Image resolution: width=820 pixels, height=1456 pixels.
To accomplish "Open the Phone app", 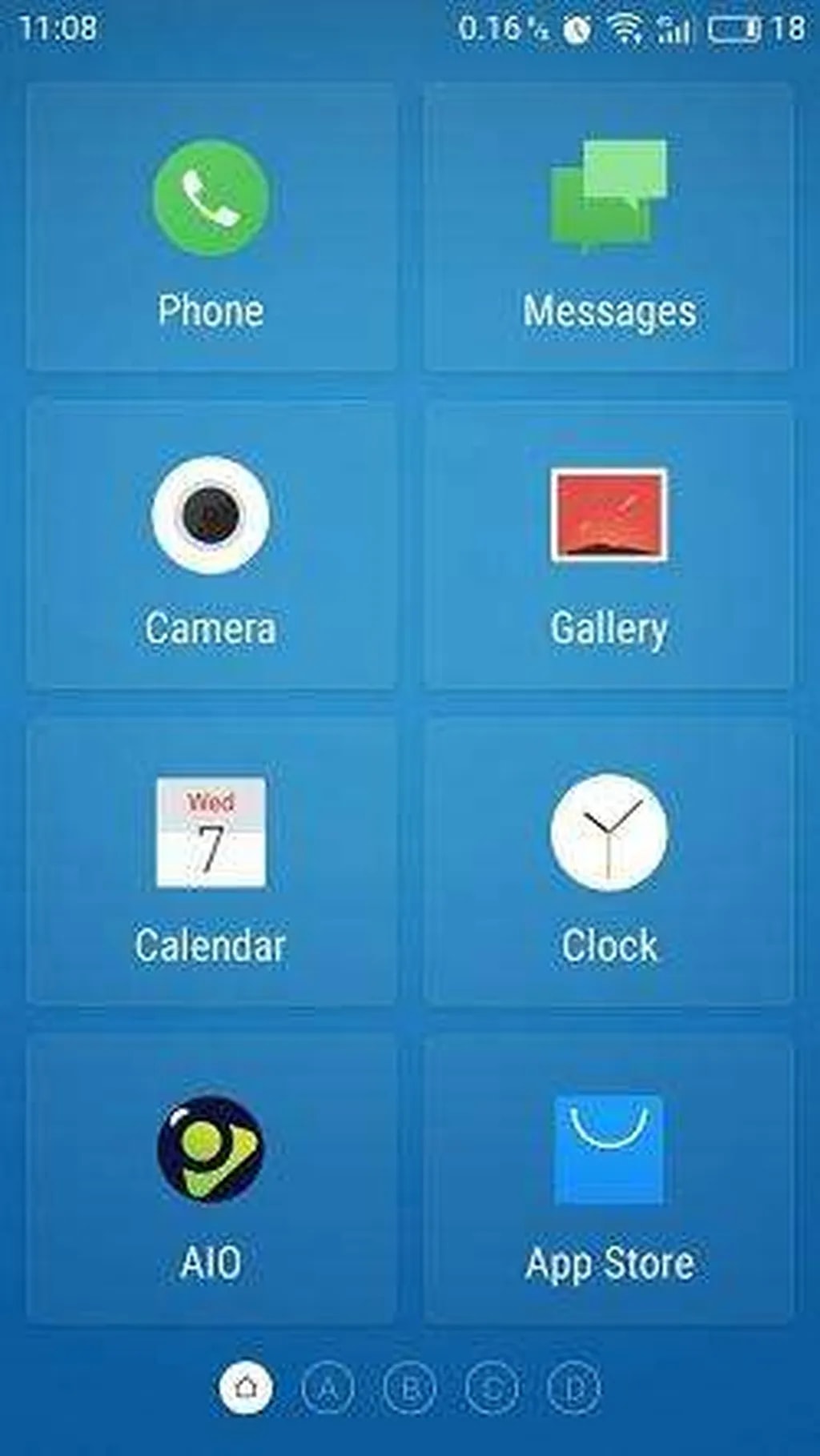I will (211, 227).
